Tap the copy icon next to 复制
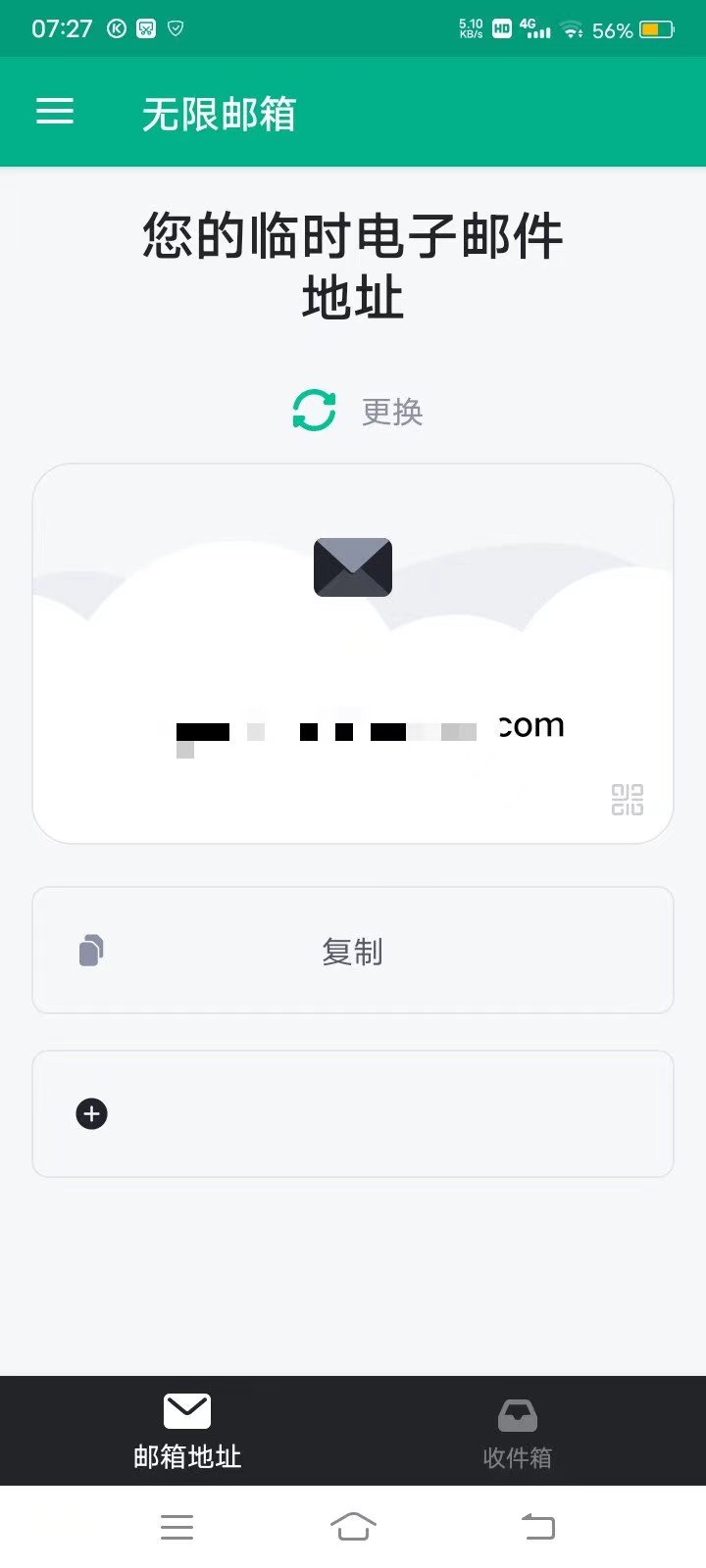This screenshot has height=1568, width=706. coord(90,950)
